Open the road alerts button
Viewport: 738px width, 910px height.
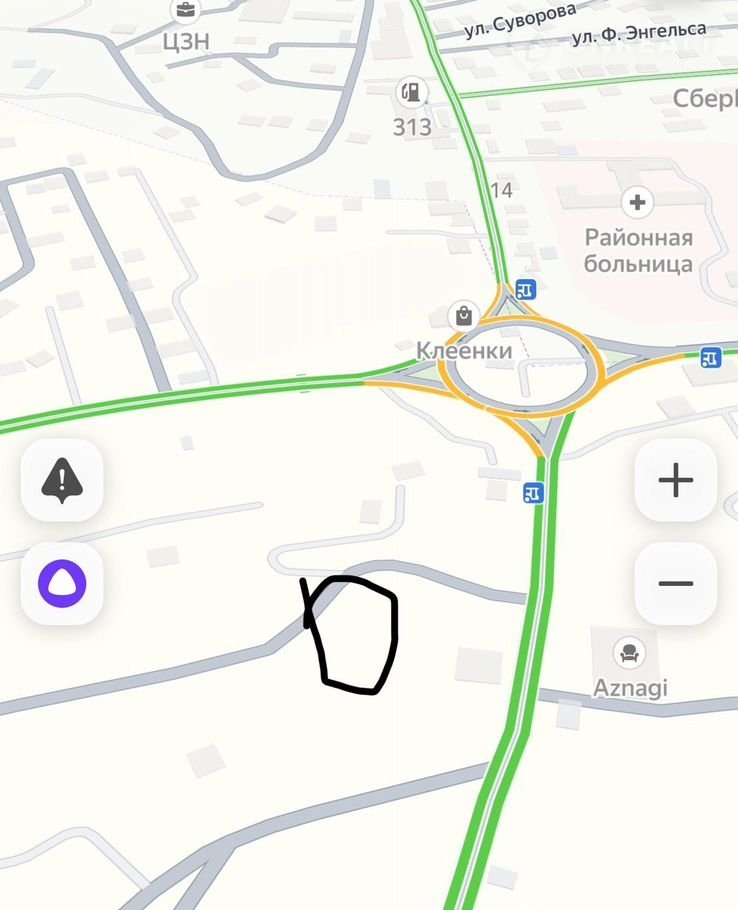coord(62,481)
